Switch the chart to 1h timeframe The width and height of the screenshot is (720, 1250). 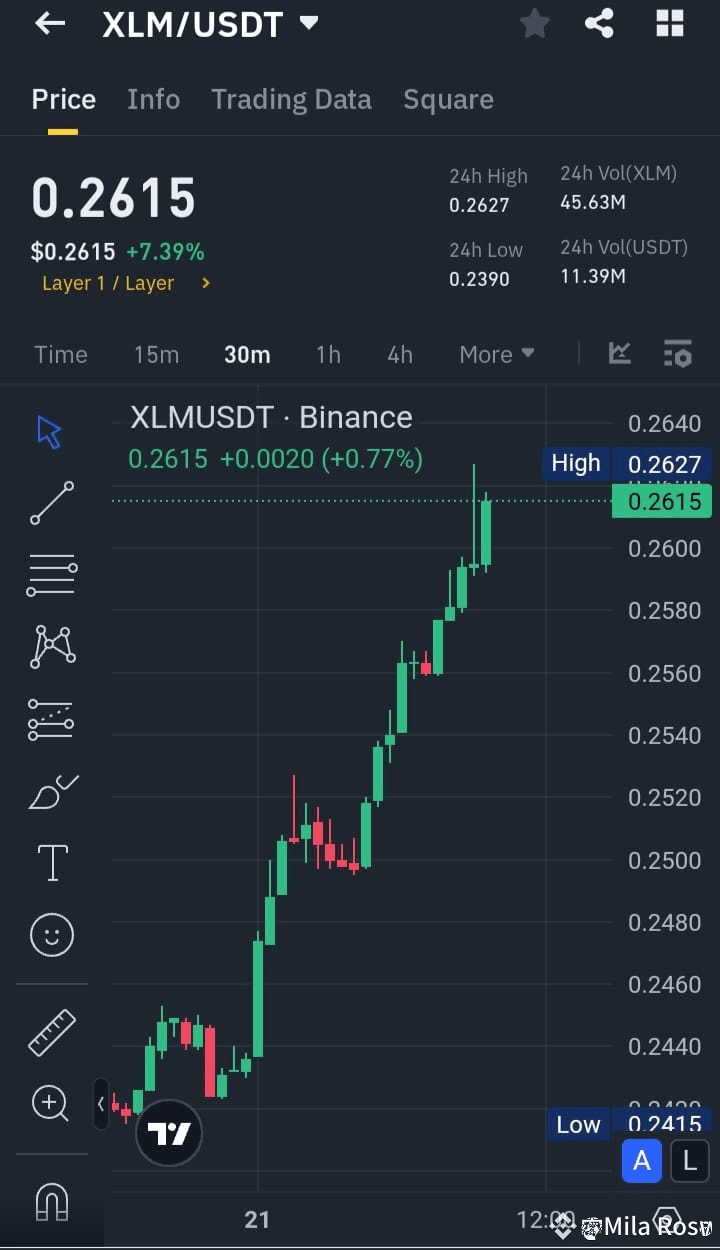[x=328, y=354]
